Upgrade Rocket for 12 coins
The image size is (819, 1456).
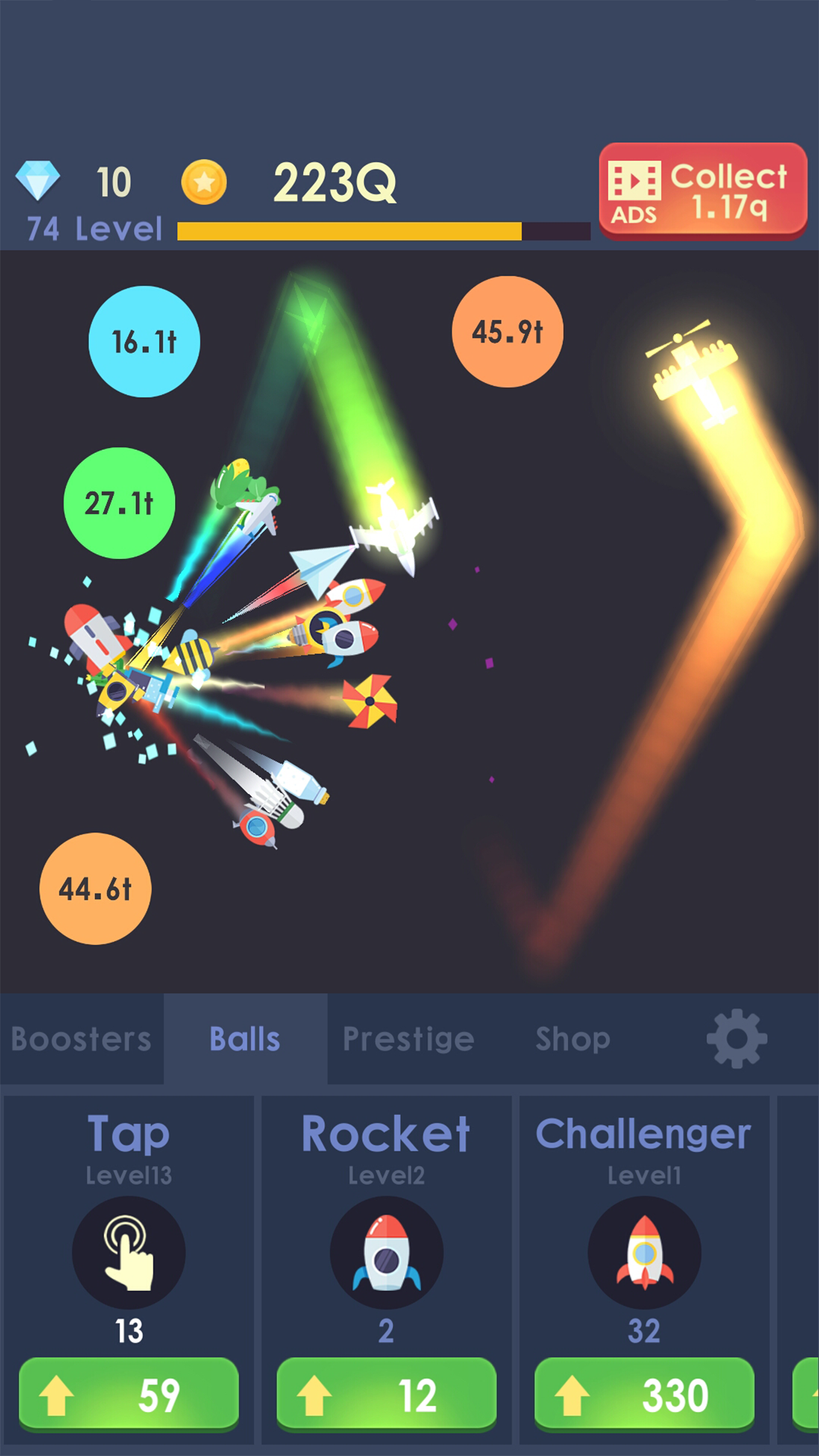point(386,1393)
